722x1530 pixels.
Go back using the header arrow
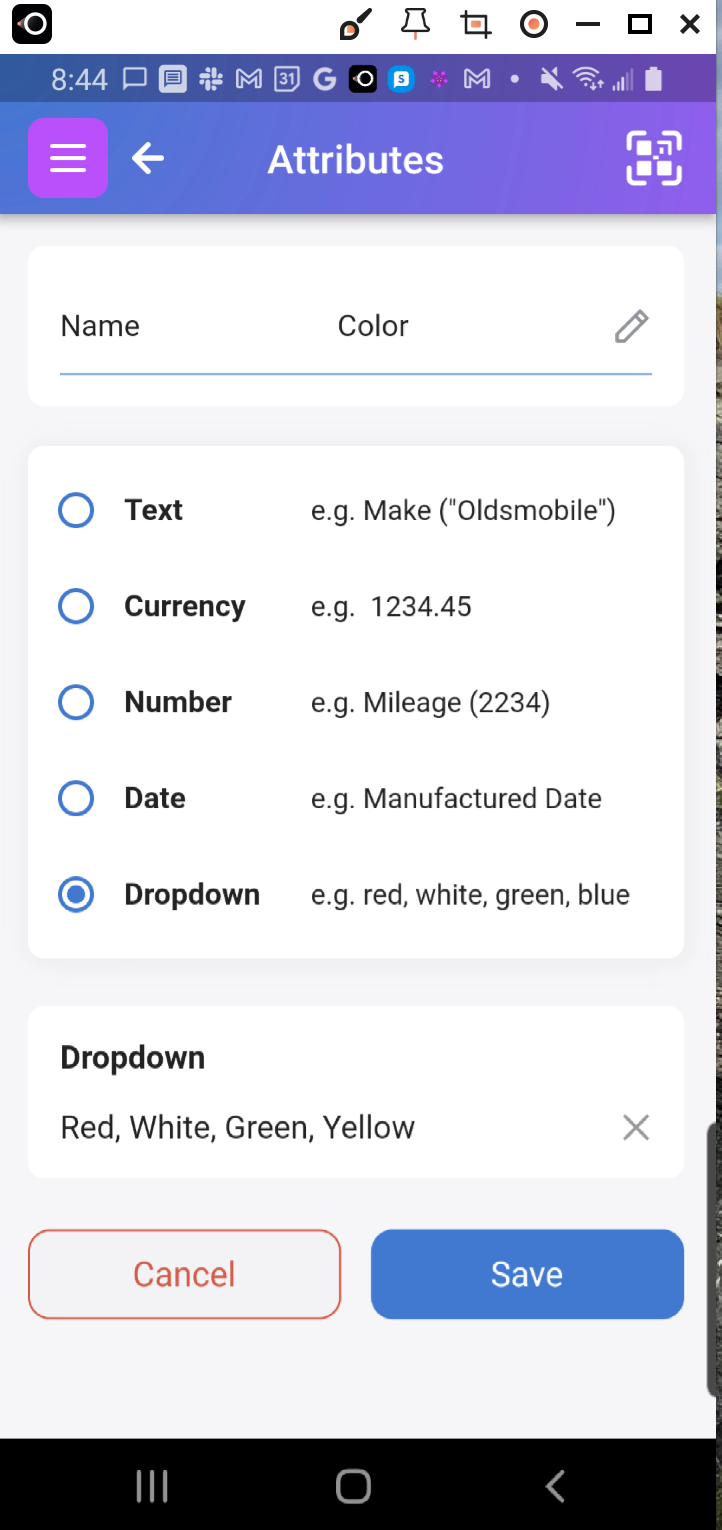point(148,158)
